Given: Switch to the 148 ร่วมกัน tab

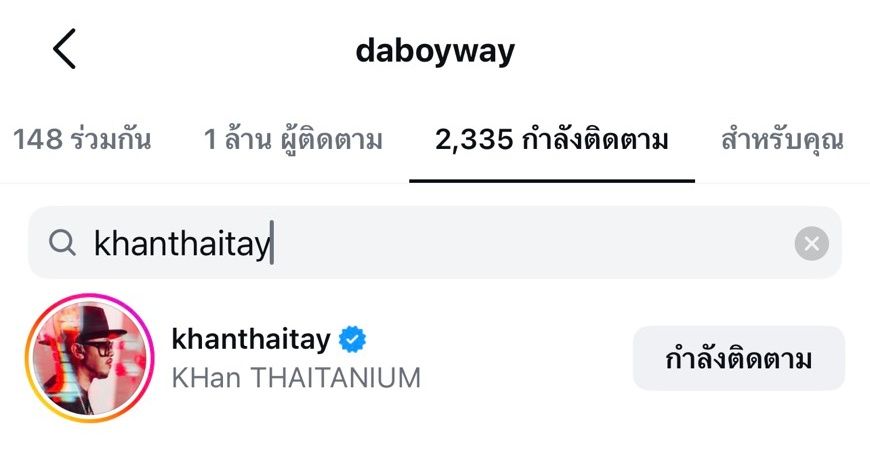Looking at the screenshot, I should pyautogui.click(x=82, y=140).
